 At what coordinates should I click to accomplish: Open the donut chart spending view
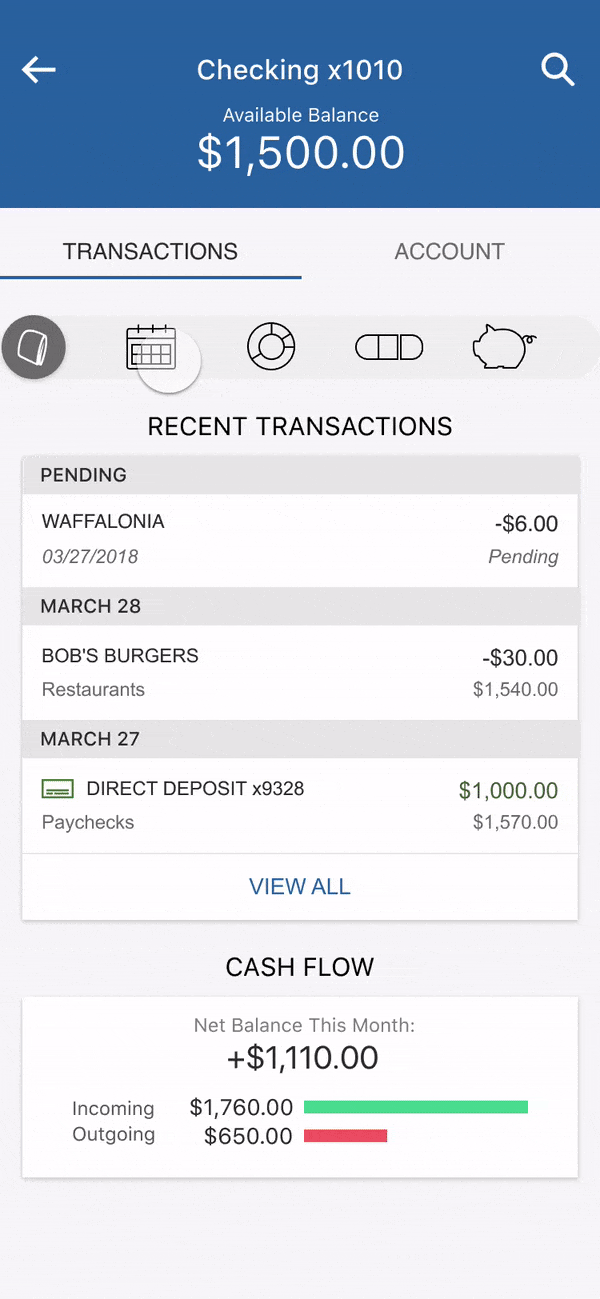coord(271,347)
